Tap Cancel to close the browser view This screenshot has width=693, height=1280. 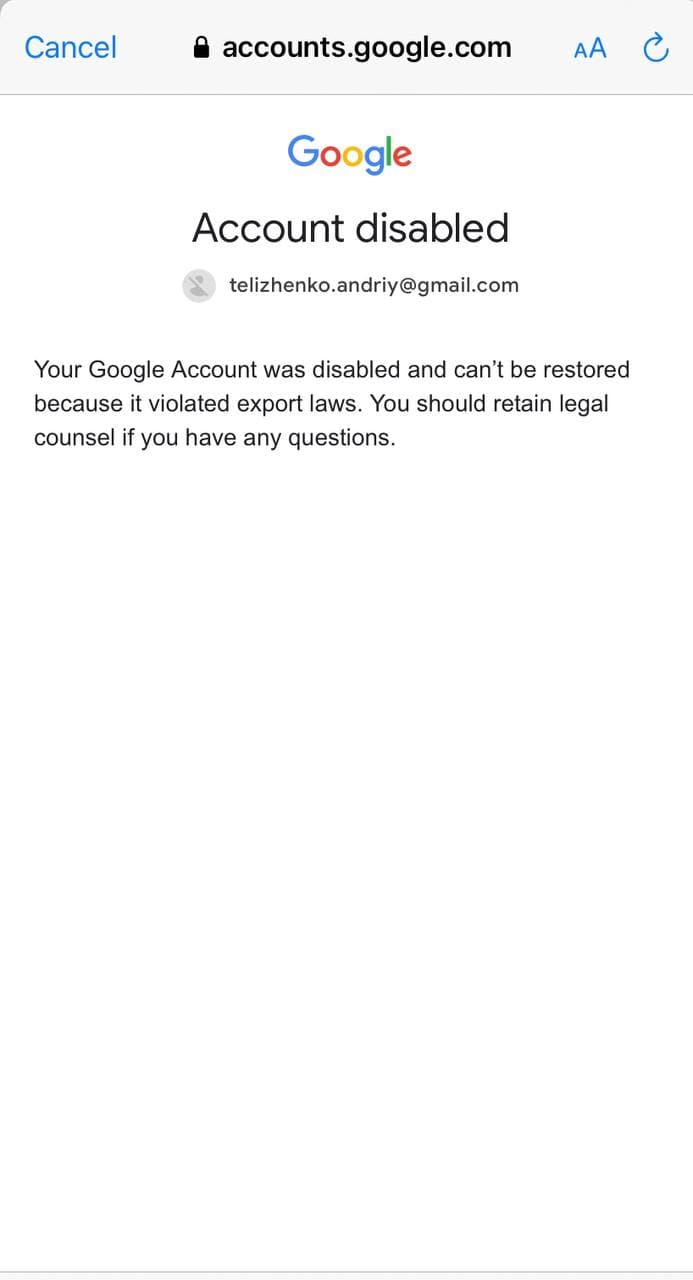(70, 47)
